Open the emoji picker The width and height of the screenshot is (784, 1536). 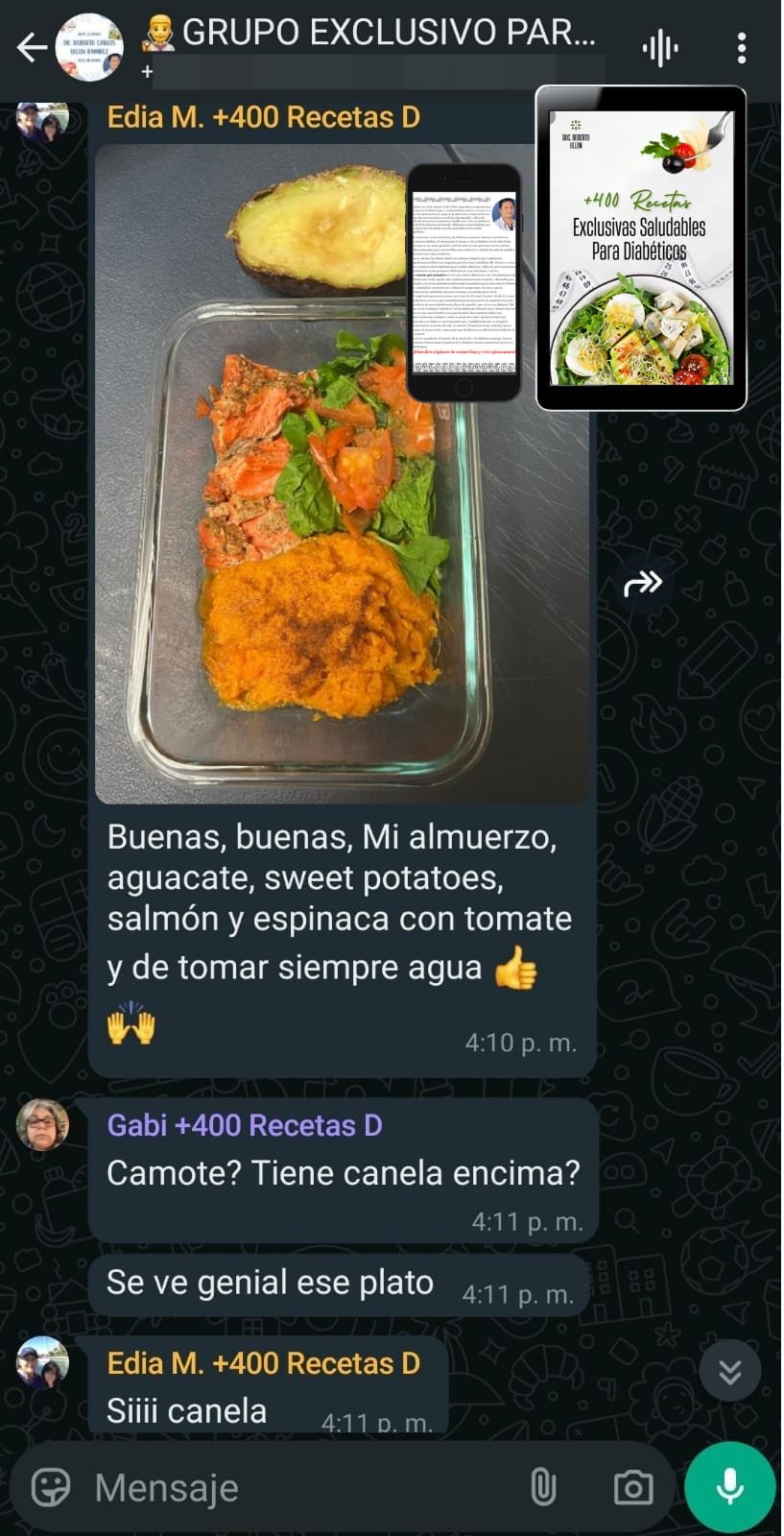pos(51,1487)
